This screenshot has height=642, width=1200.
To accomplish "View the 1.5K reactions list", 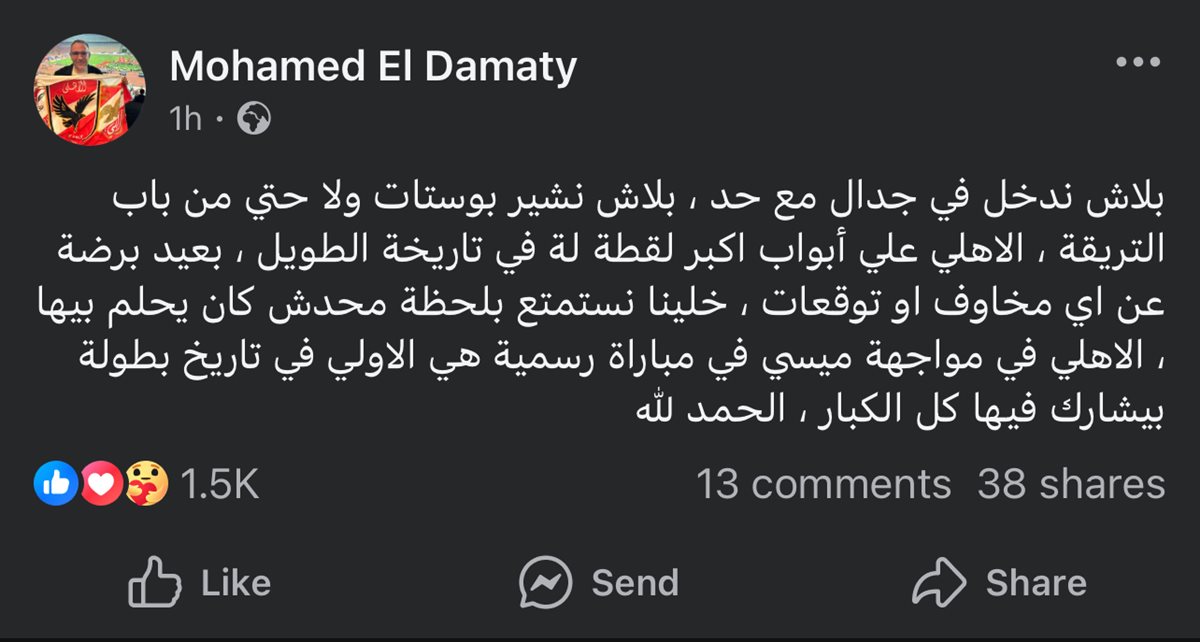I will tap(147, 485).
